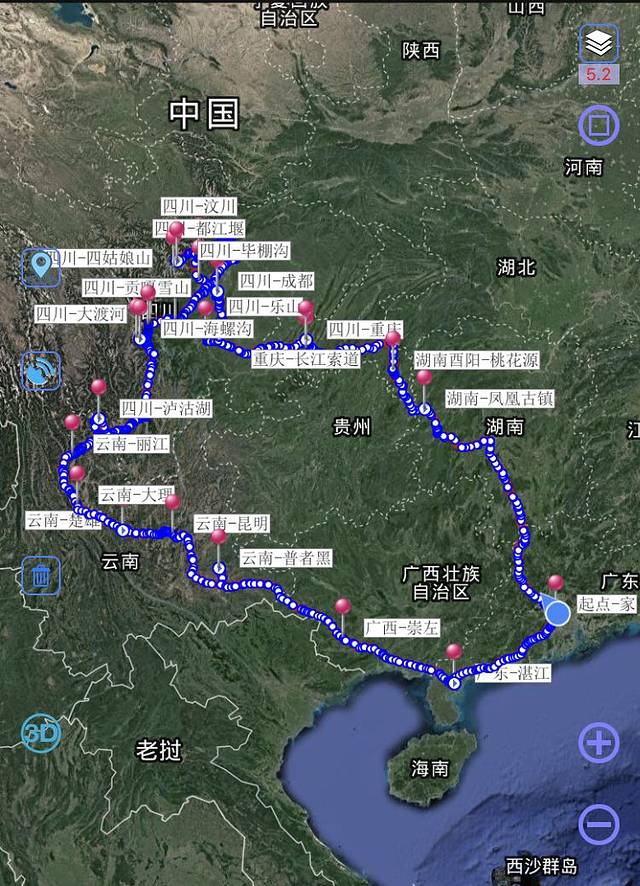
Task: Tap the trash can delete icon
Action: tap(41, 576)
